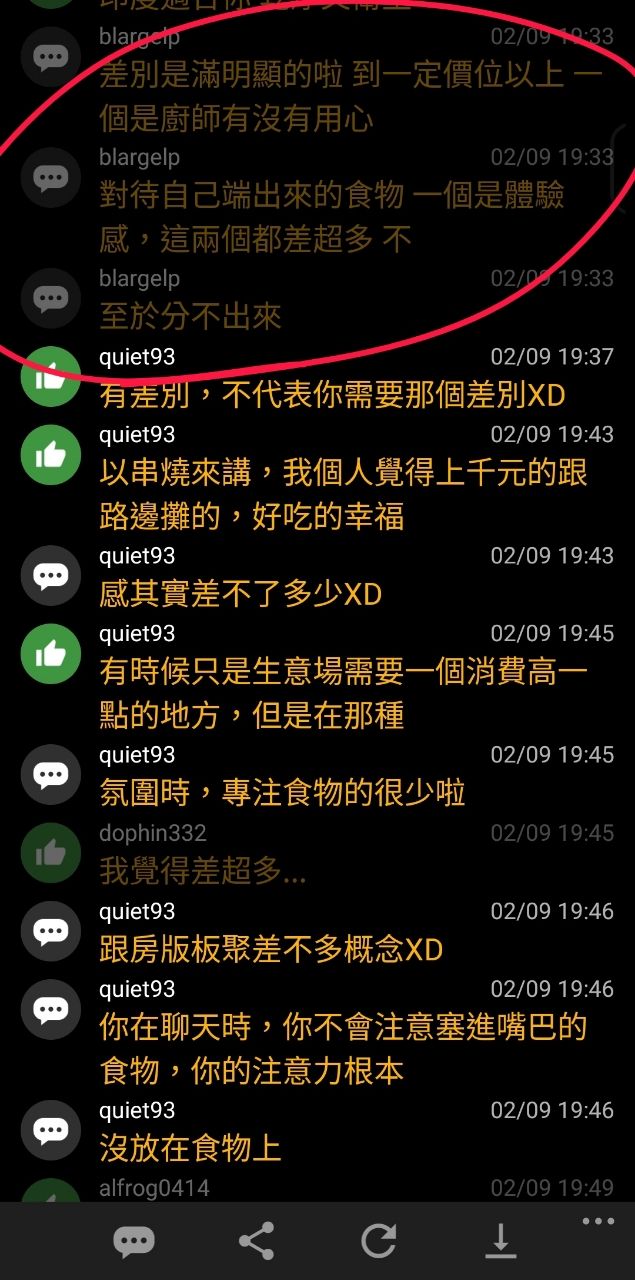Select quiet93's comment "跟房版板聚差不多概念XD"
The image size is (635, 1280).
click(x=271, y=949)
